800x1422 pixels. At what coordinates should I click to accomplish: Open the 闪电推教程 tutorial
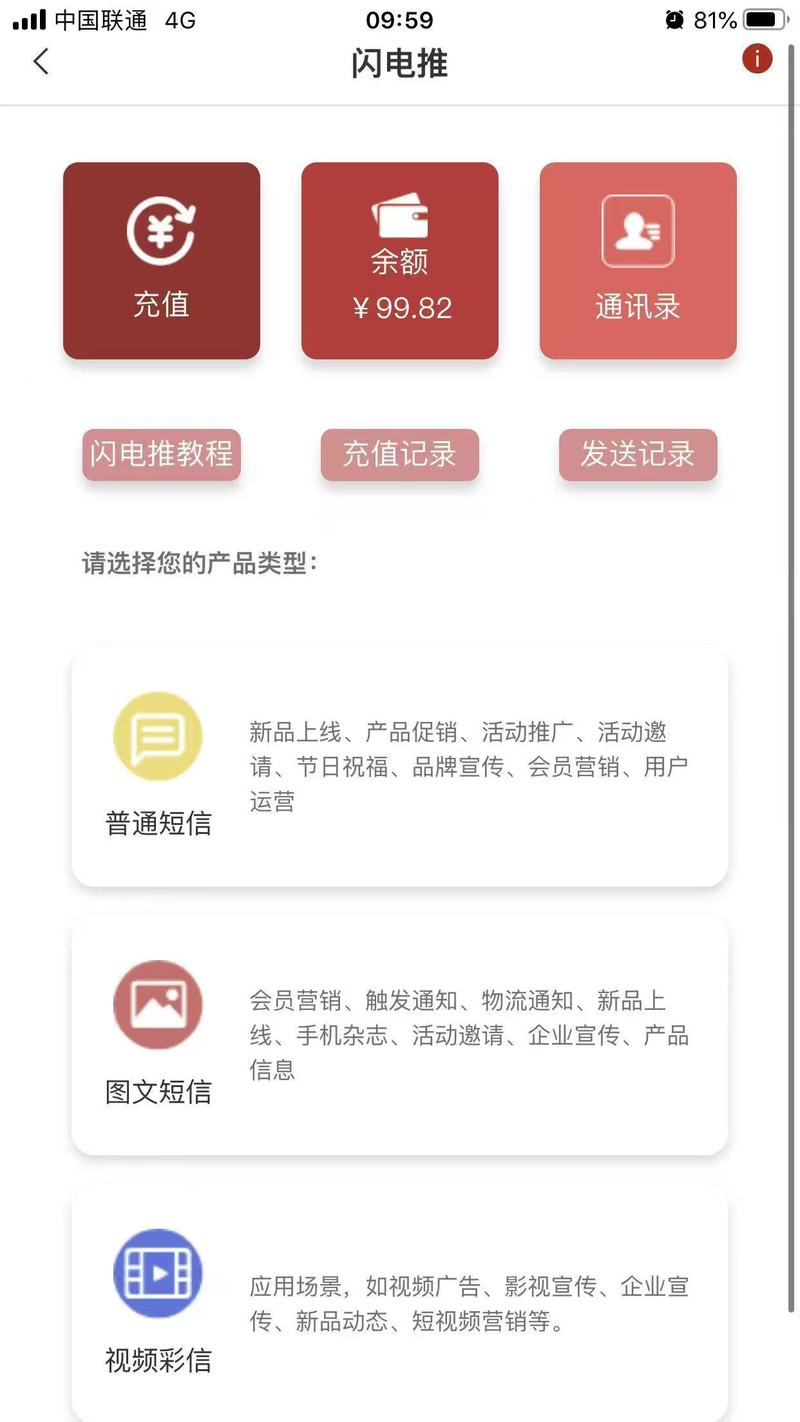pos(161,454)
